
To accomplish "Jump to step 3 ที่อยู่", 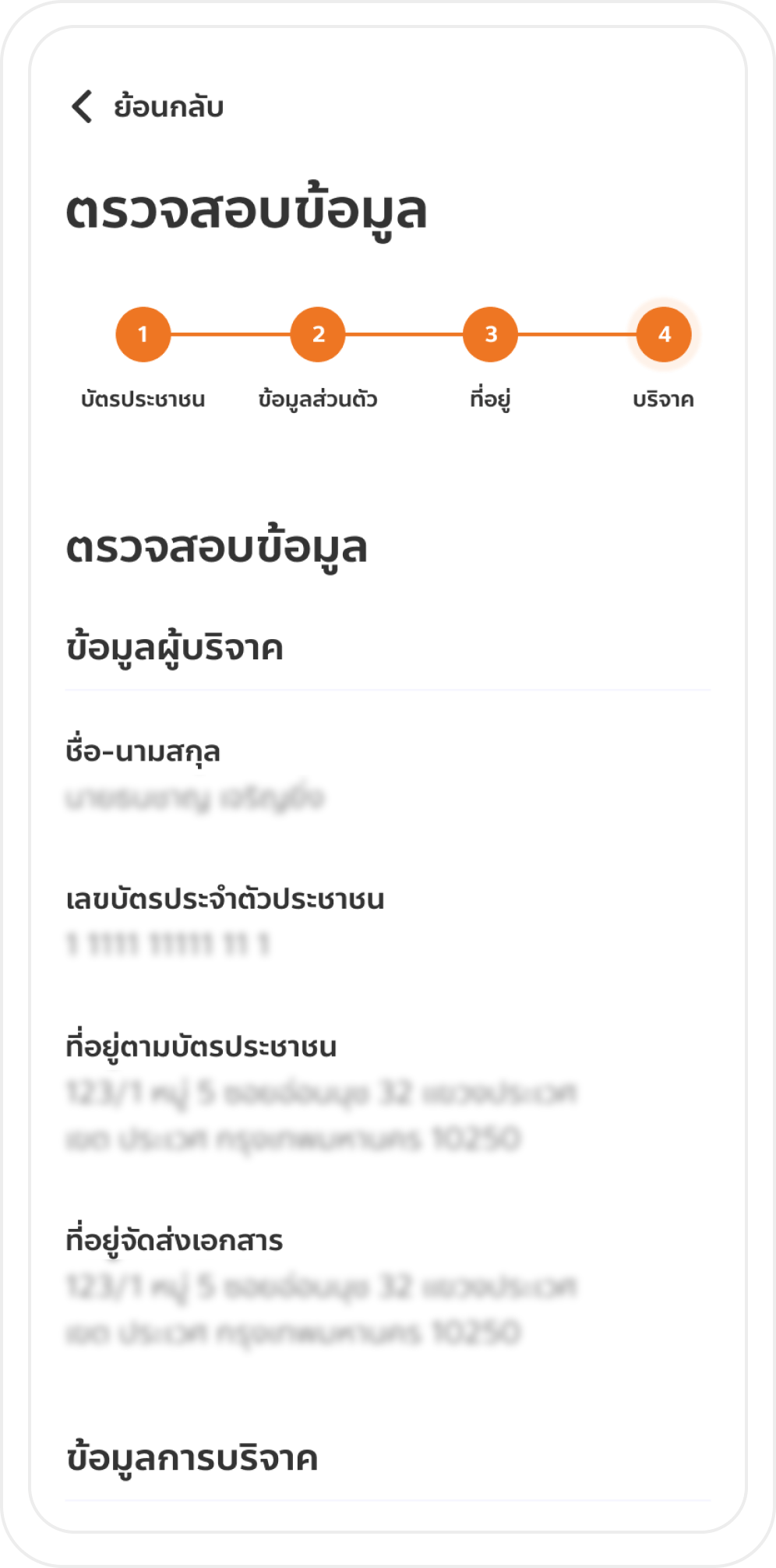I will point(491,335).
